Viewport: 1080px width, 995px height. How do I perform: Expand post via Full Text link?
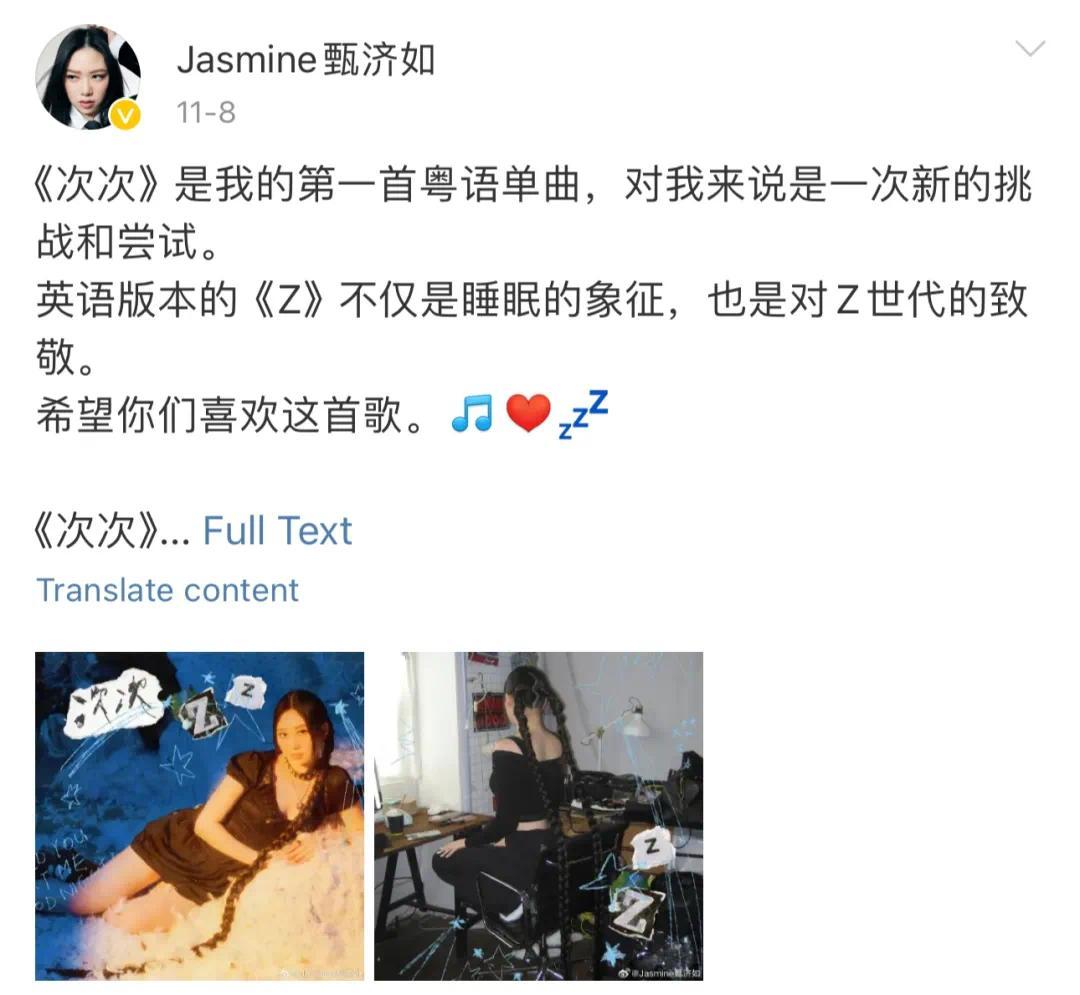pos(277,531)
